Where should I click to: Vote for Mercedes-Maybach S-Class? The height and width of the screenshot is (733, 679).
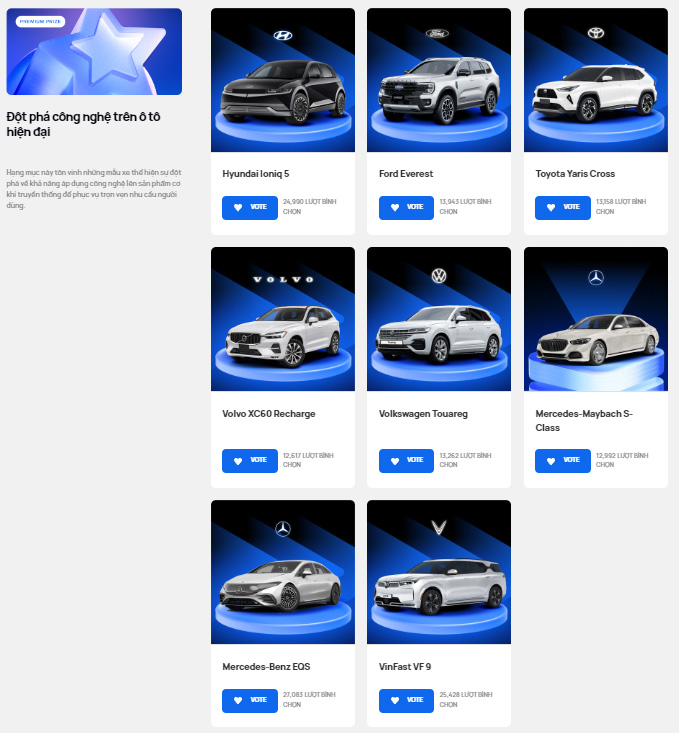tap(563, 460)
